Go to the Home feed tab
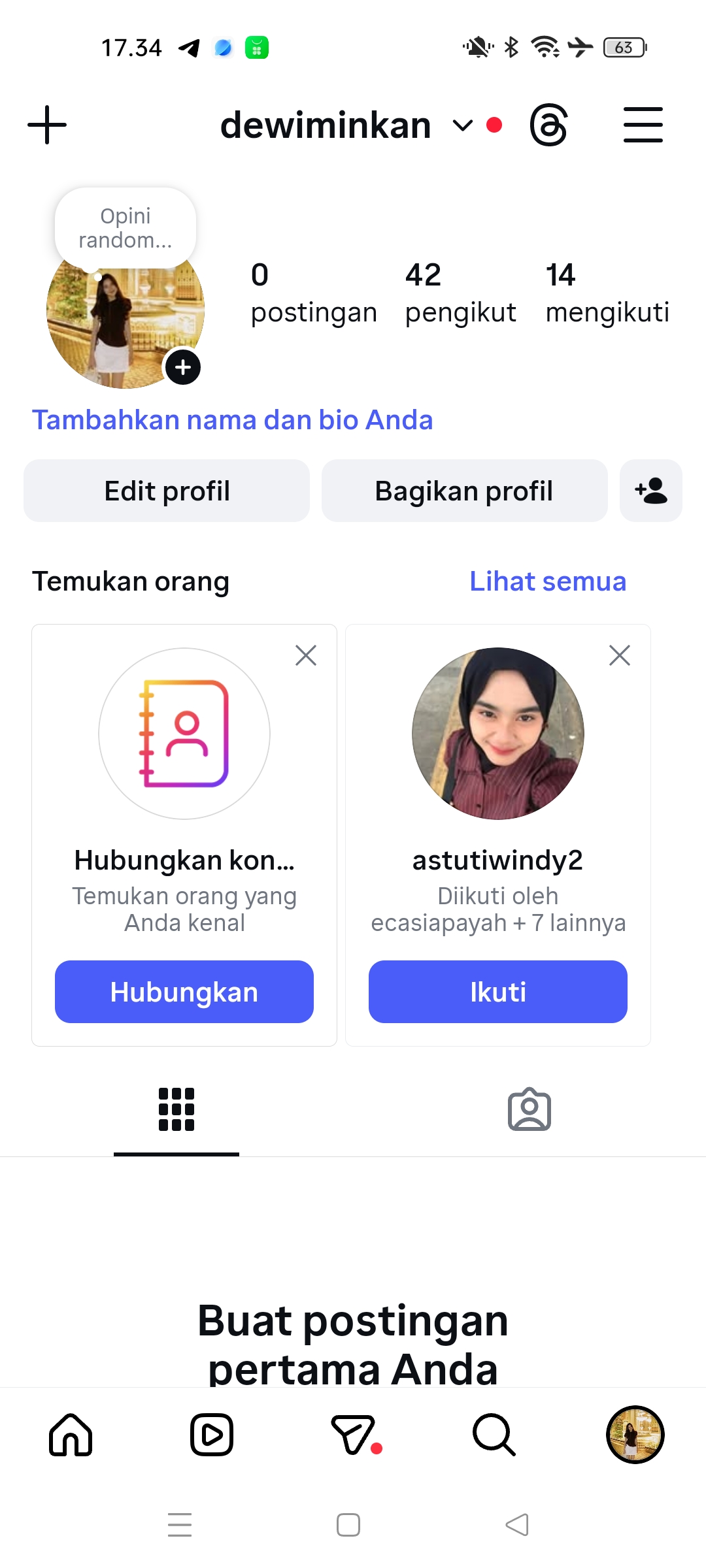 coord(71,1435)
